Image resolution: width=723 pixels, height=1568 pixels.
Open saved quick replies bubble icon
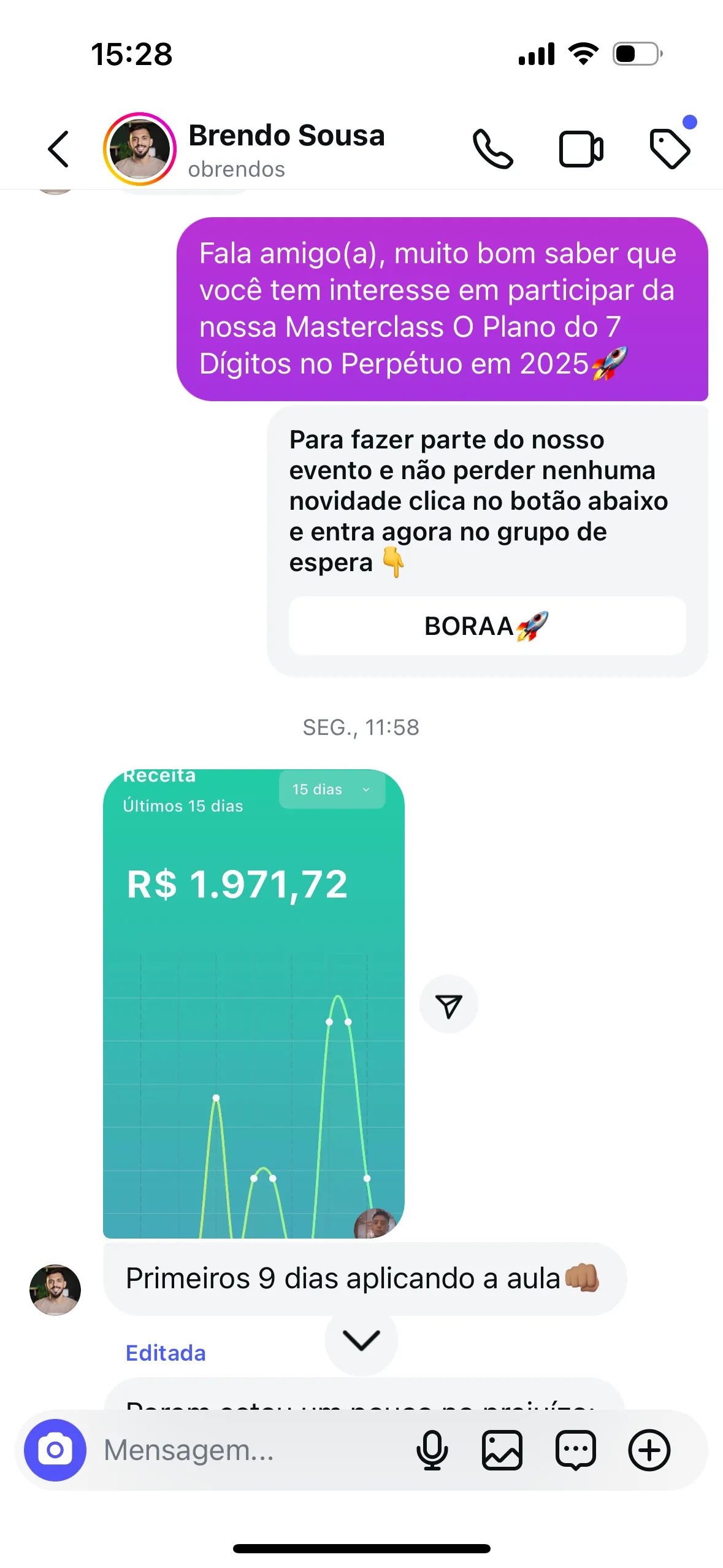575,1450
